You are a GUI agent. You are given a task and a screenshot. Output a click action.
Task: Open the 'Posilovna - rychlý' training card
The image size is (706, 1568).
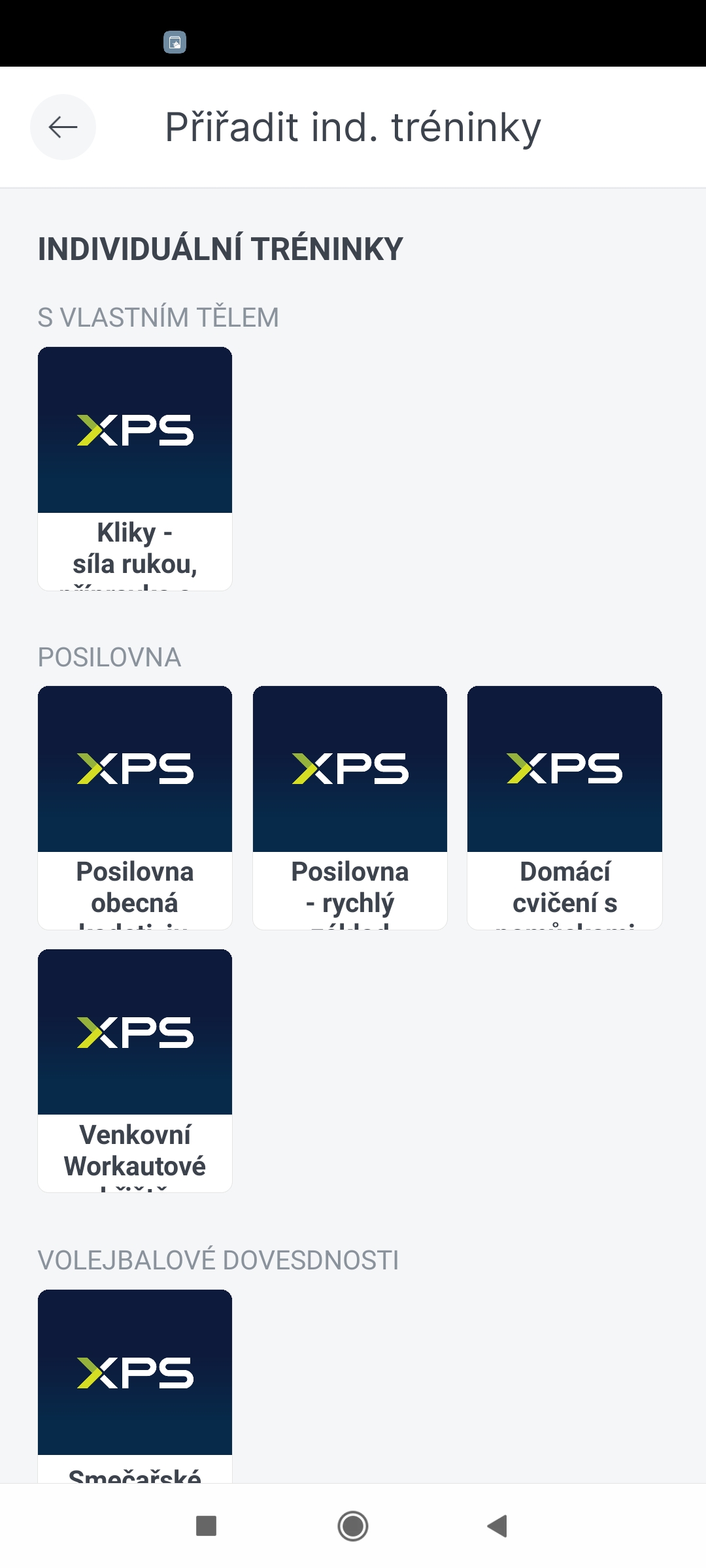coord(350,808)
